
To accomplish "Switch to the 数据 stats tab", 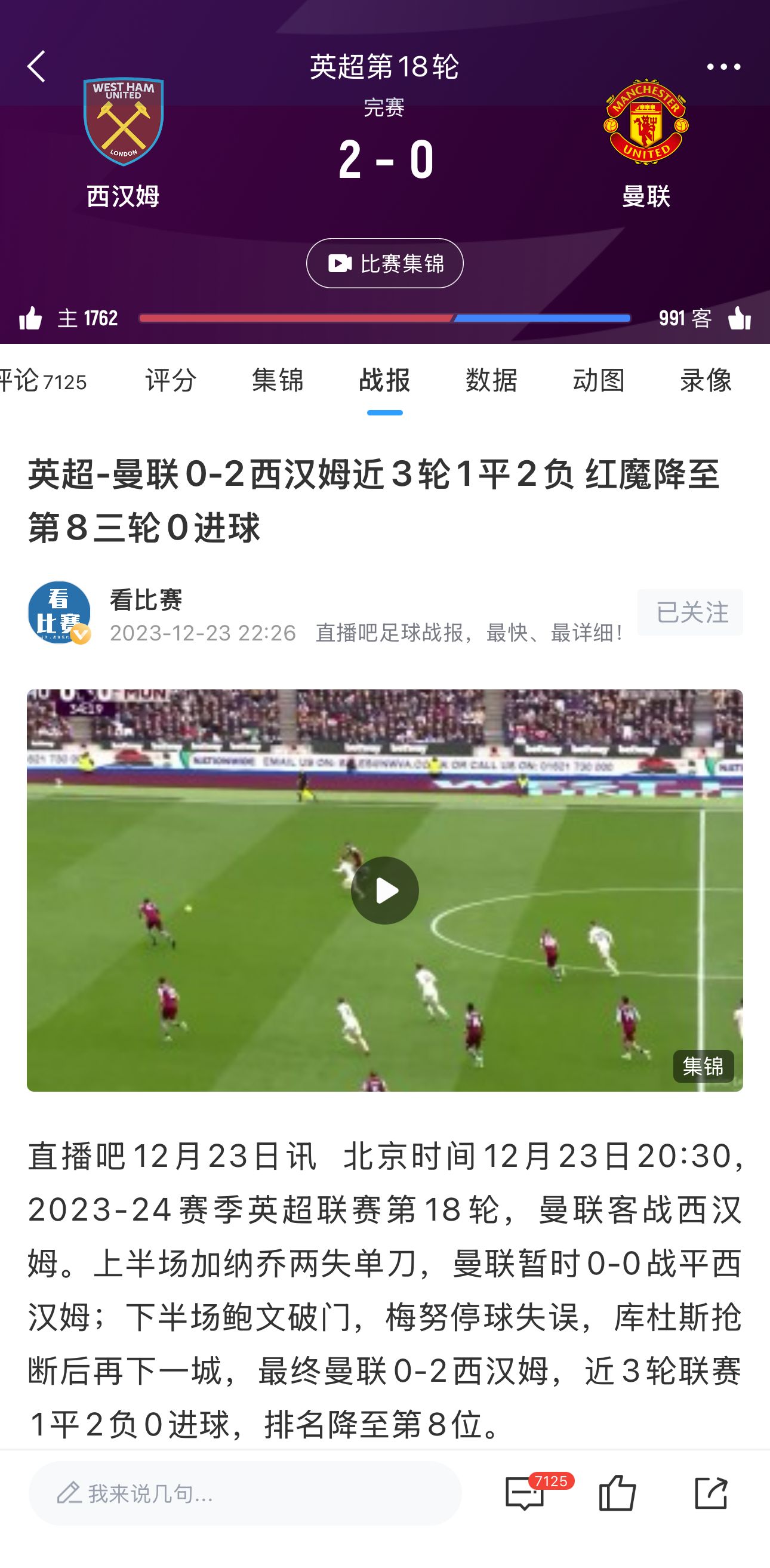I will tap(491, 381).
